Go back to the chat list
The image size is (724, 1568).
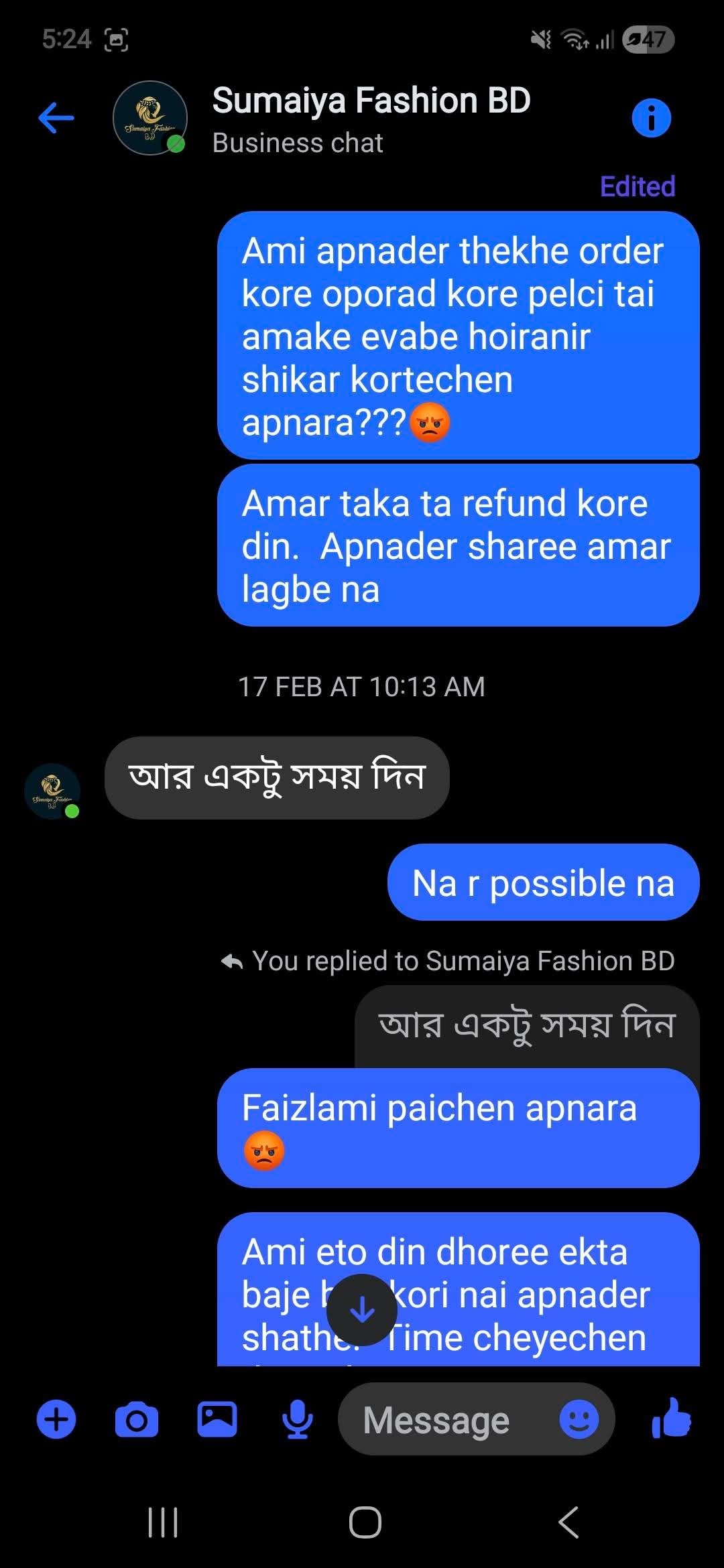[x=56, y=119]
